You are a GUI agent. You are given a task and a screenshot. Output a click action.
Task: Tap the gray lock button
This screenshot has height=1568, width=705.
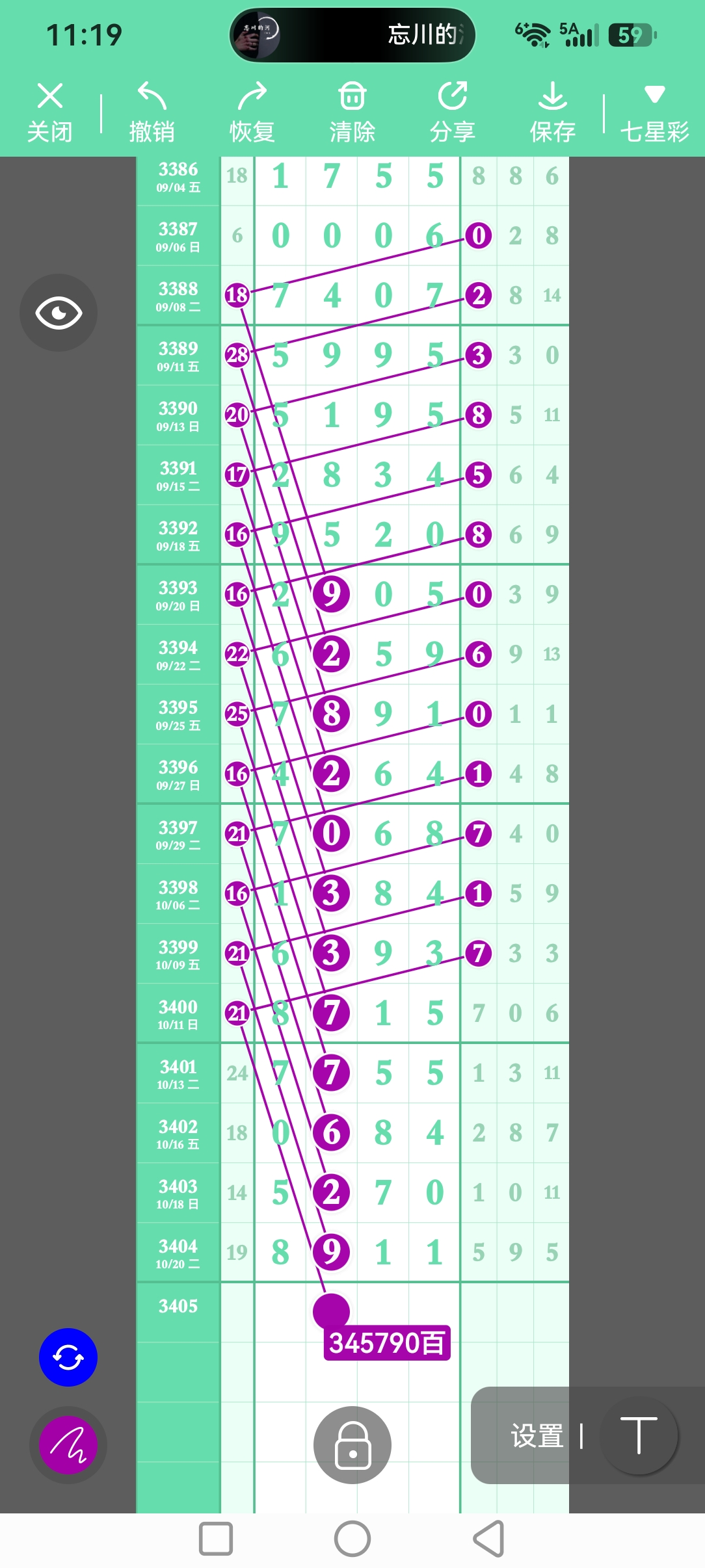click(352, 1445)
